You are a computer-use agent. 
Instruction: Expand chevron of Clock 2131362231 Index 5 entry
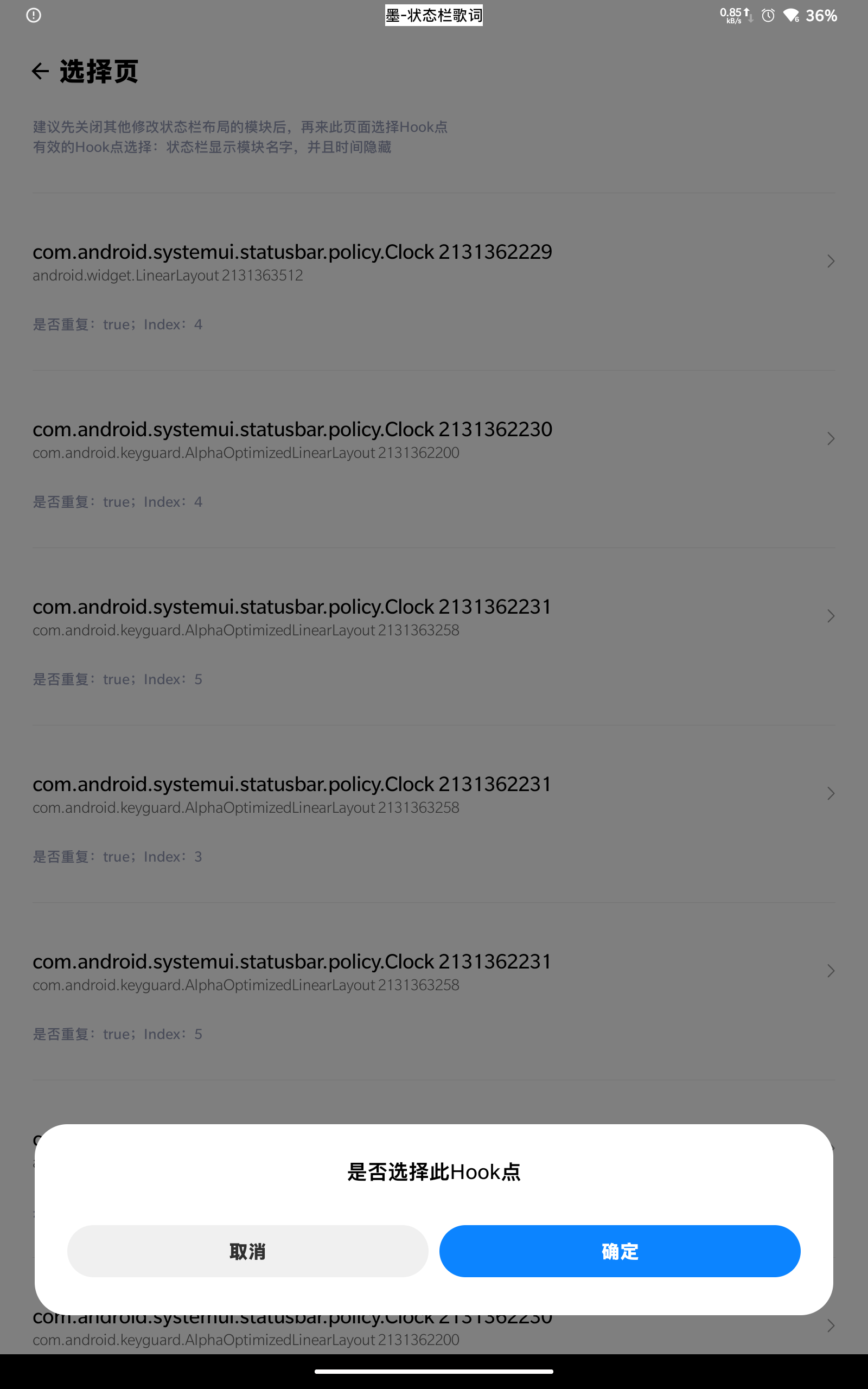(830, 616)
